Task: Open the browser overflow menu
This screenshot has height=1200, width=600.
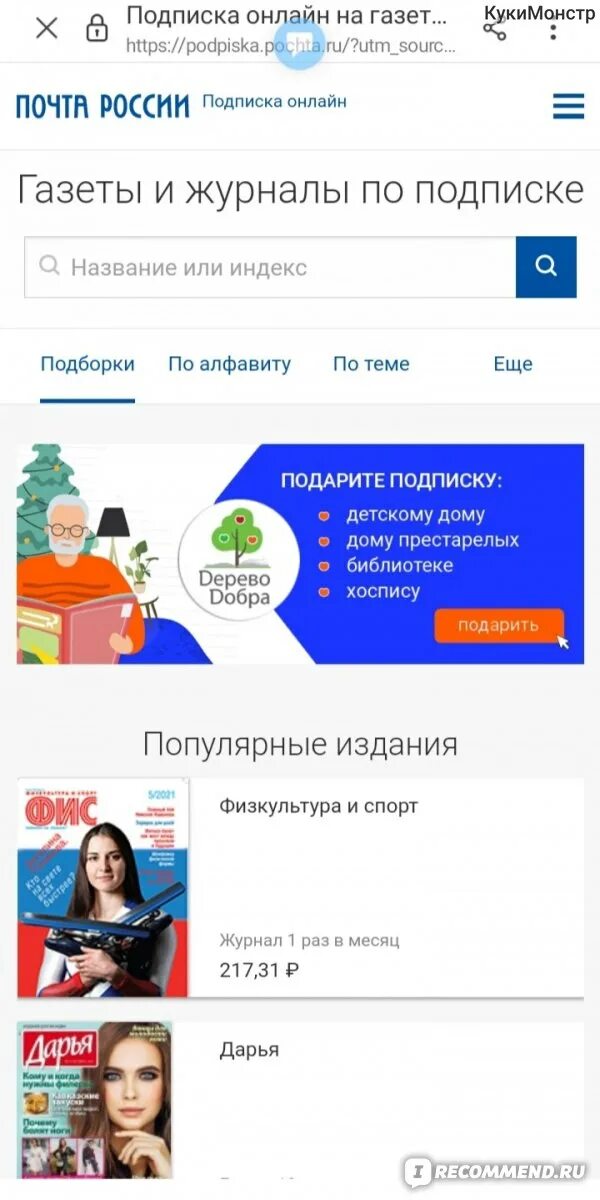Action: click(553, 28)
